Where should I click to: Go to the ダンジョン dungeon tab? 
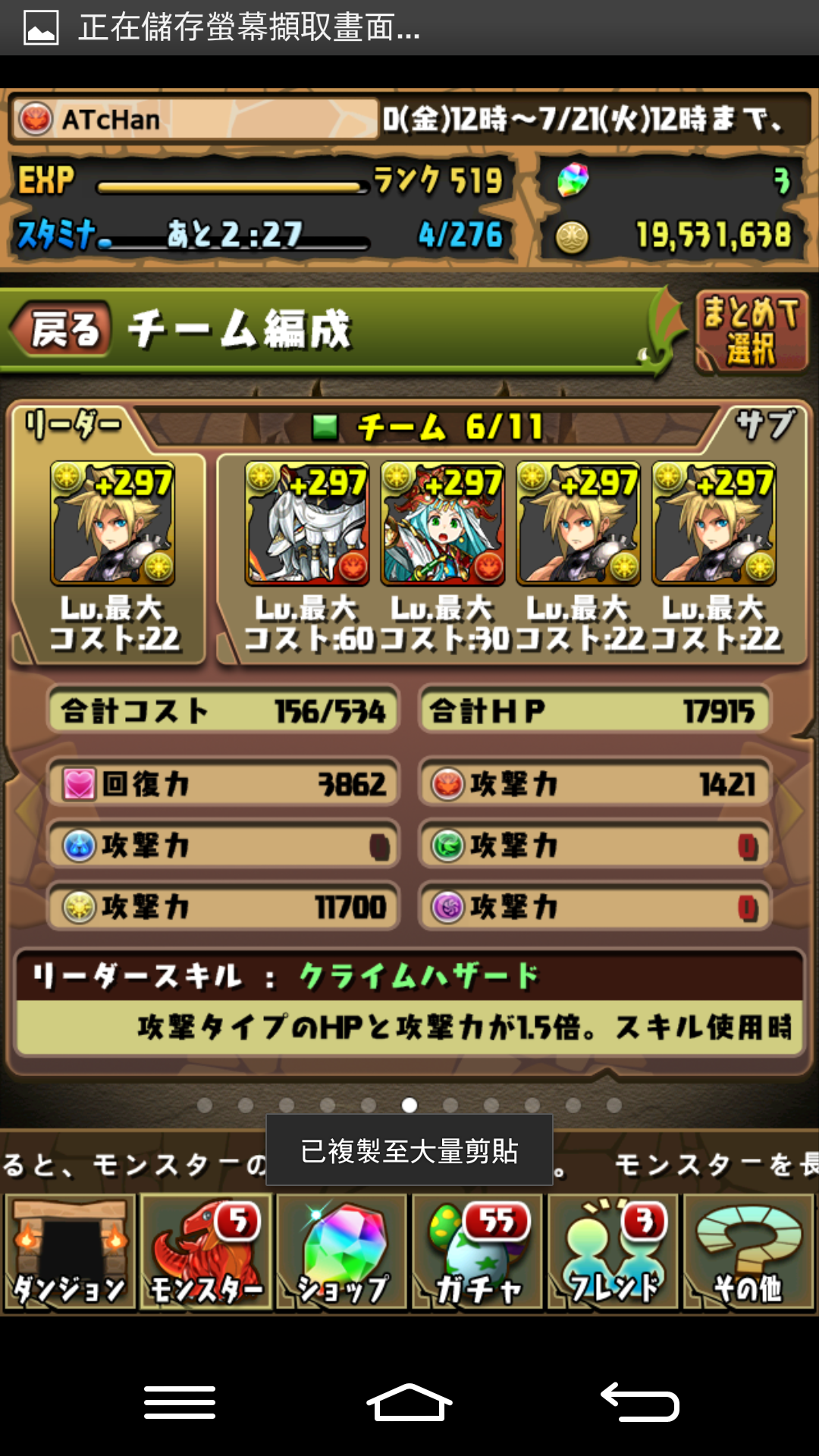point(70,1253)
